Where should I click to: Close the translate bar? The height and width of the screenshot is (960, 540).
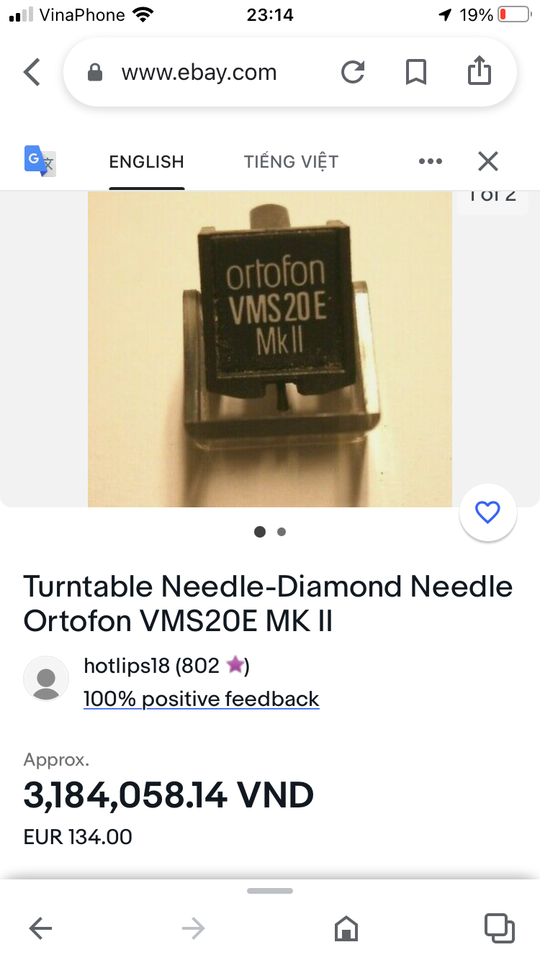pyautogui.click(x=488, y=162)
